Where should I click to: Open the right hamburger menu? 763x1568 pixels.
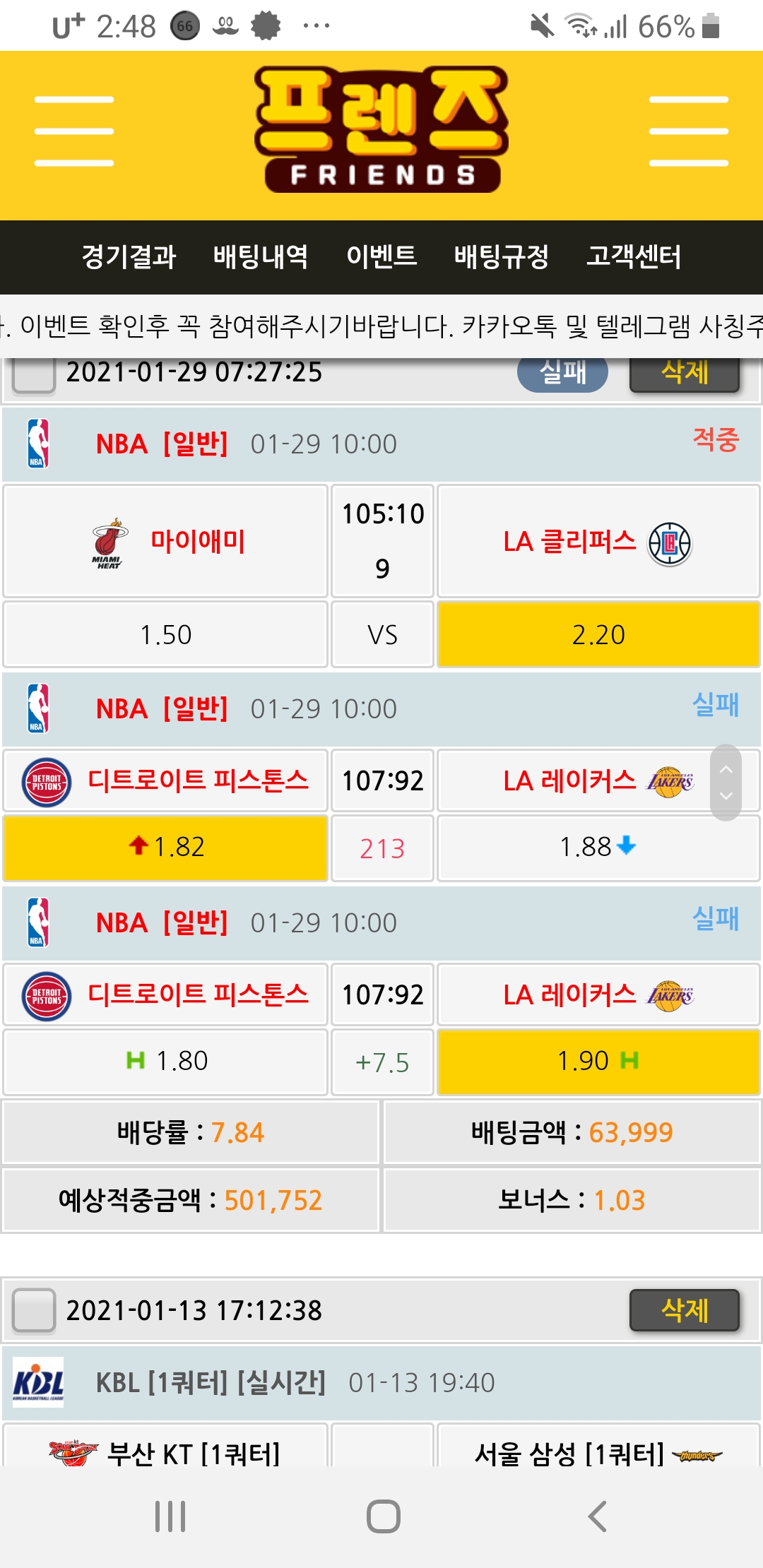pos(688,131)
